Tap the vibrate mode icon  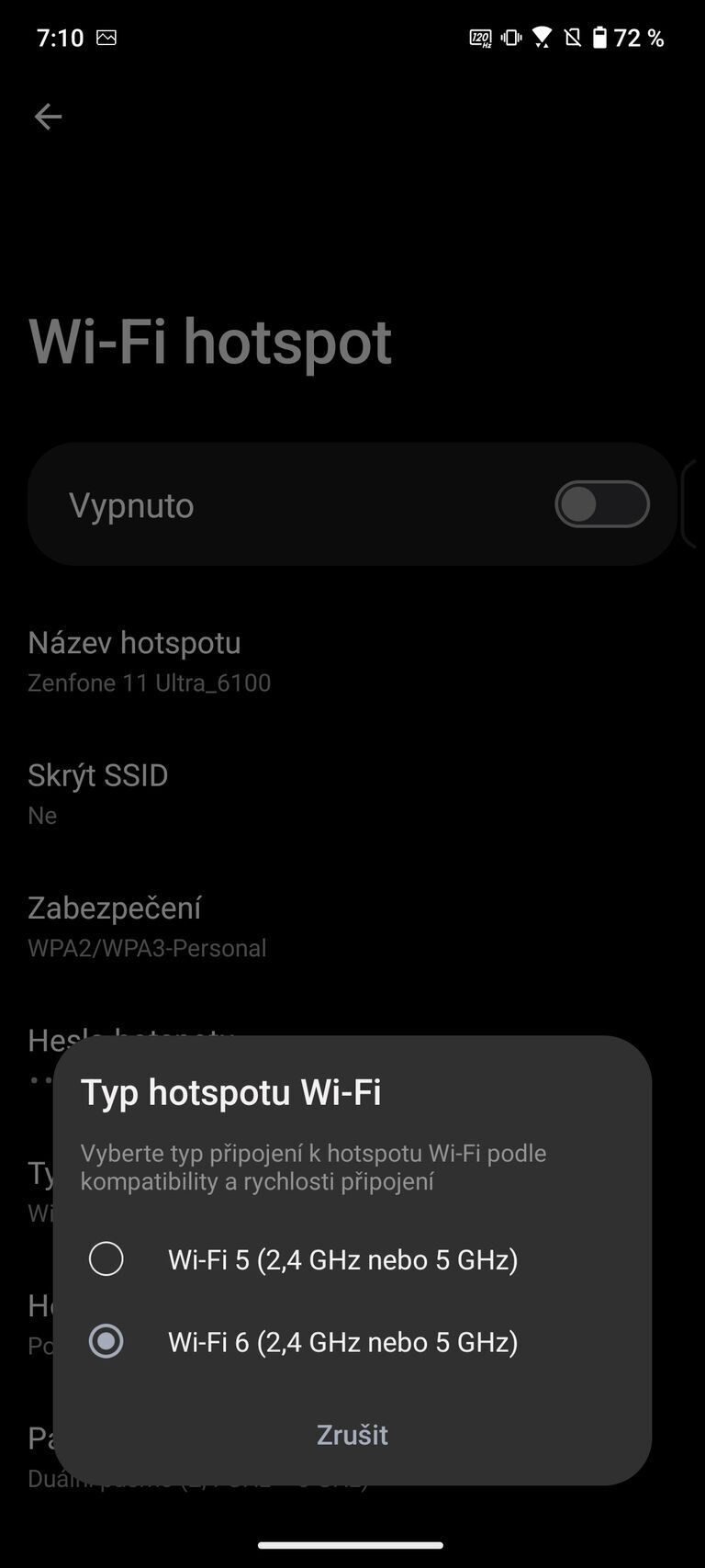coord(509,39)
